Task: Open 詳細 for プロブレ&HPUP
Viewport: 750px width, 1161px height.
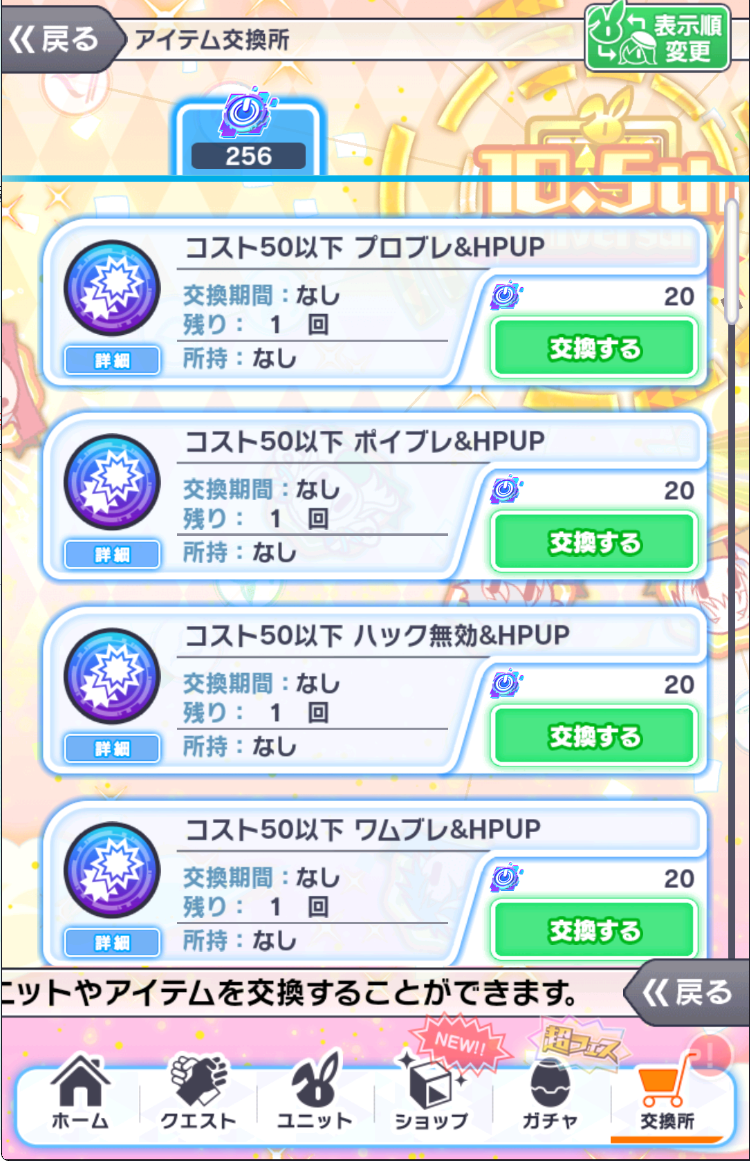Action: (112, 361)
